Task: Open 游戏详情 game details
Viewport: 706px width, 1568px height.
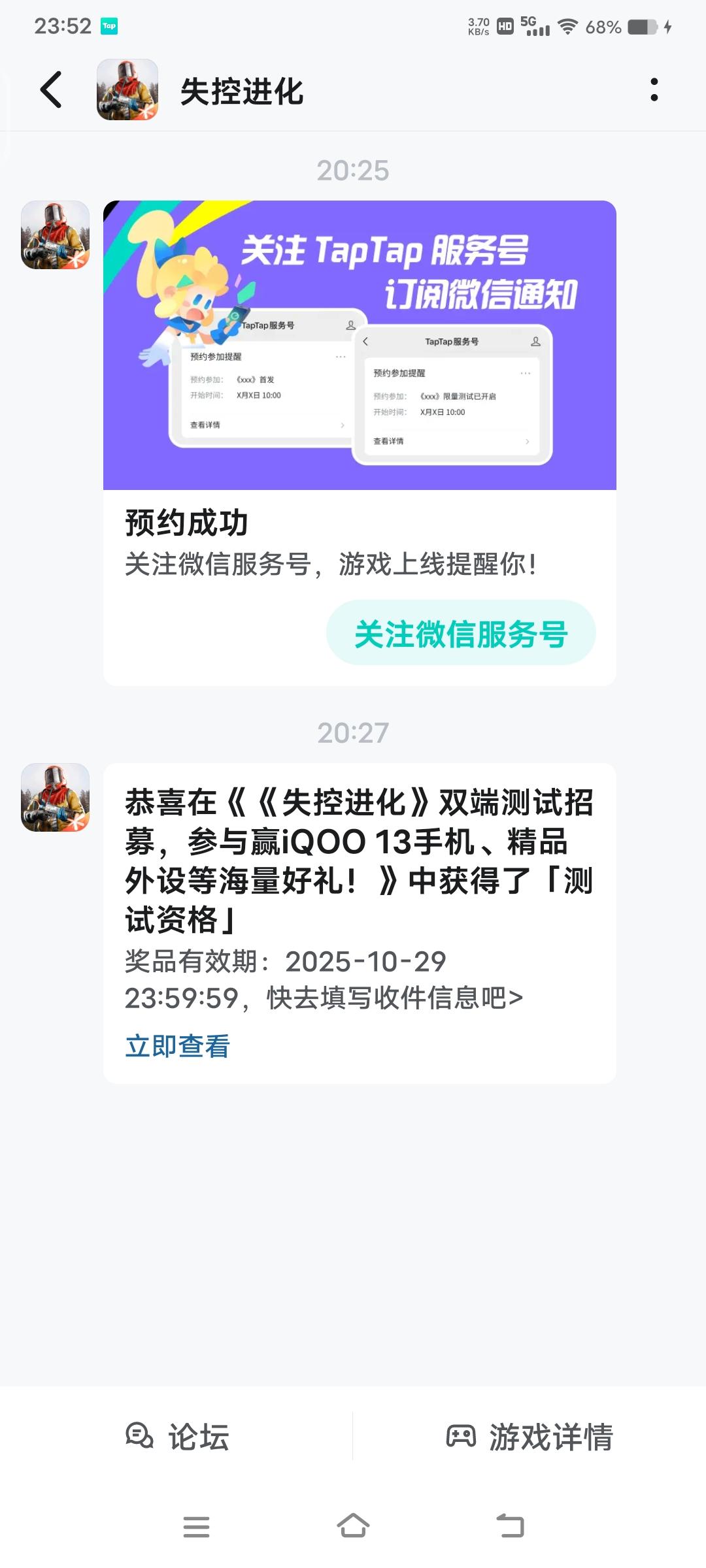Action: 529,1437
